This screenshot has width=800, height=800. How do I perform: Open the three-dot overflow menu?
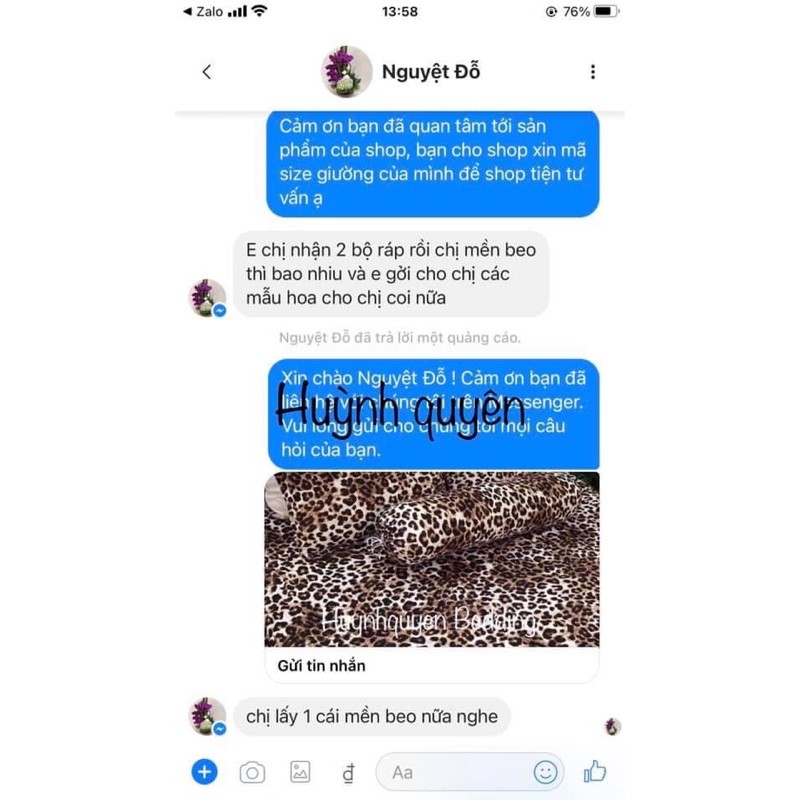(593, 72)
